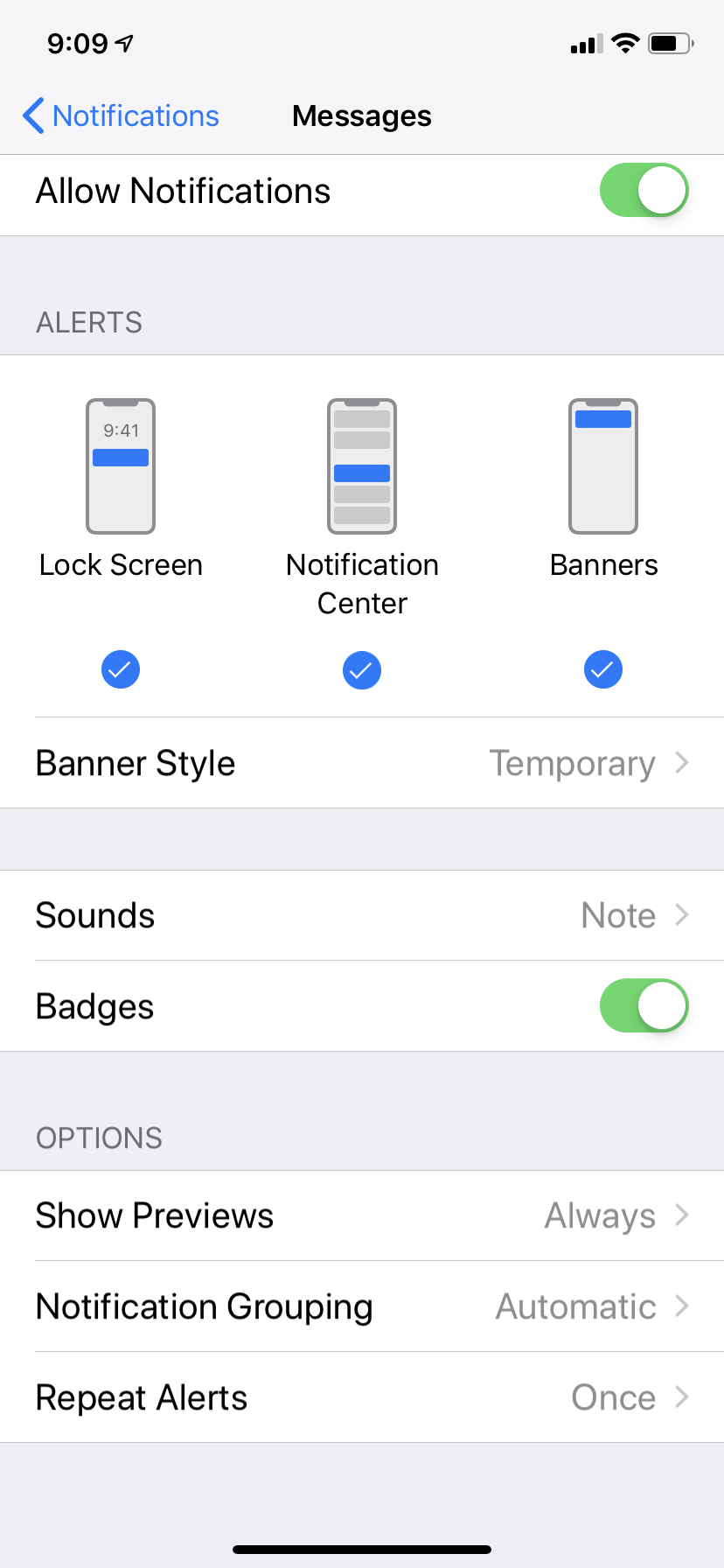The image size is (724, 1568).
Task: Uncheck Banners alerts
Action: pyautogui.click(x=603, y=670)
